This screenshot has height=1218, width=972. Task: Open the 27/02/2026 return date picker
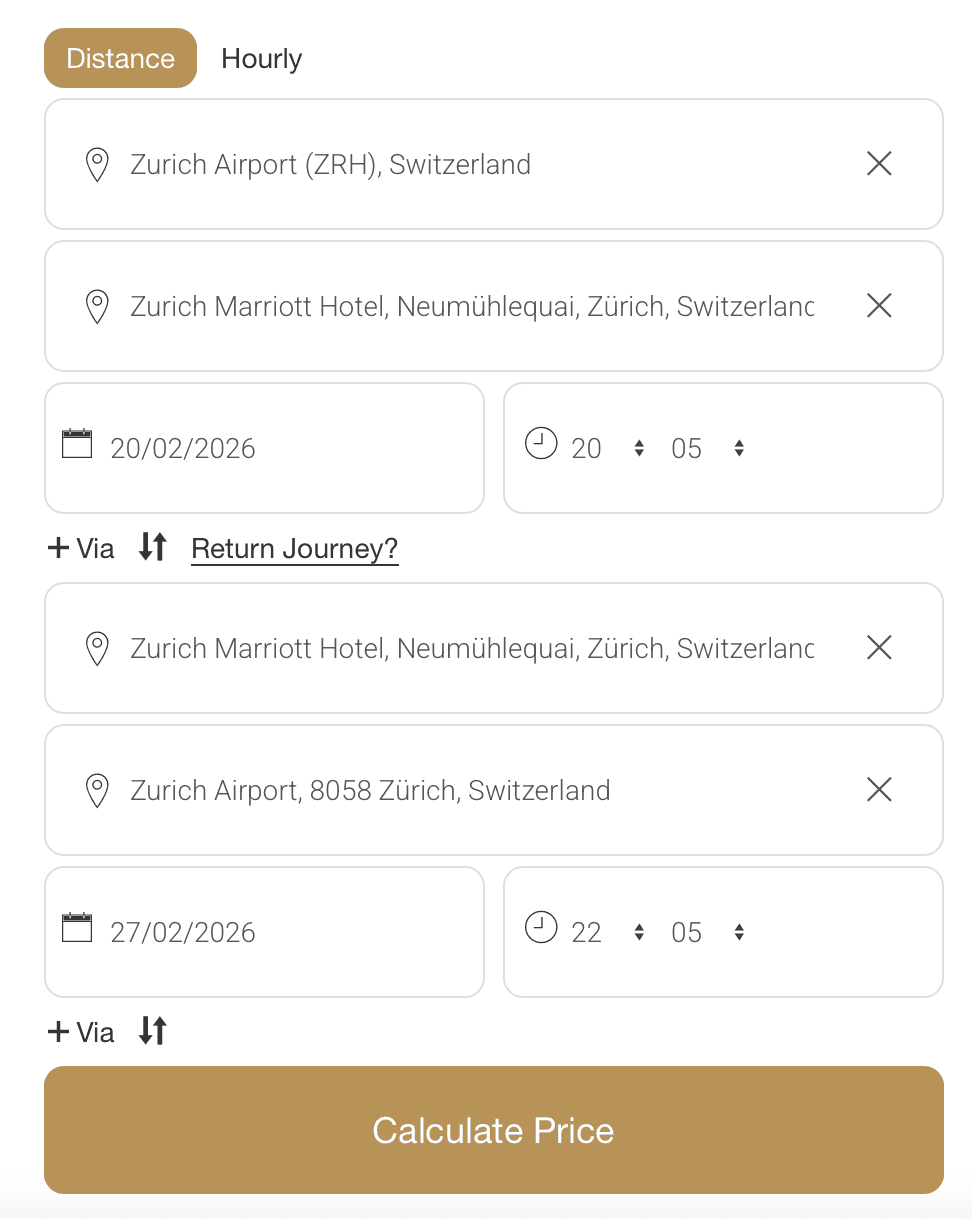pyautogui.click(x=264, y=932)
